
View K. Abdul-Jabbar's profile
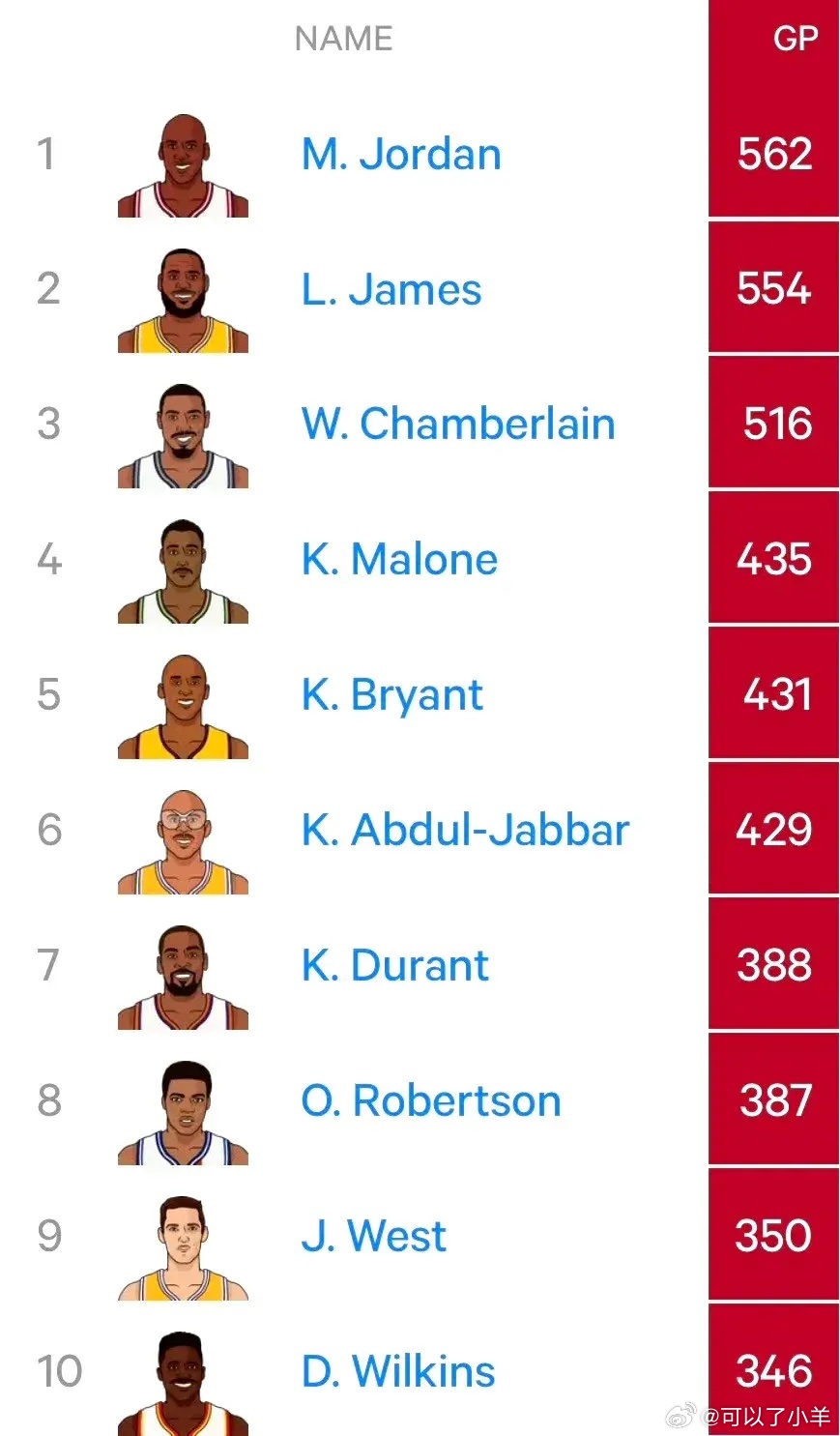pos(465,831)
